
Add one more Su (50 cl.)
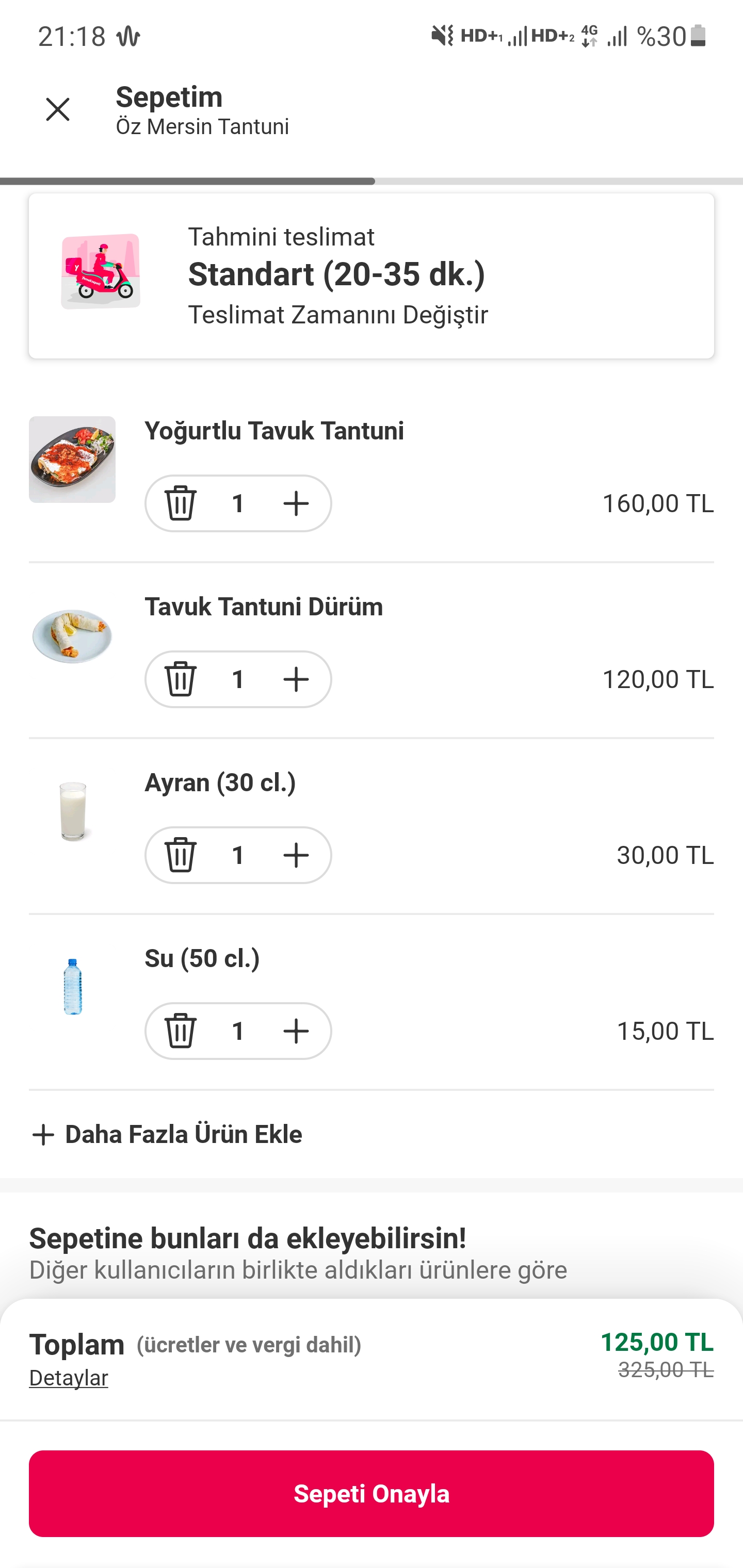[x=296, y=1031]
